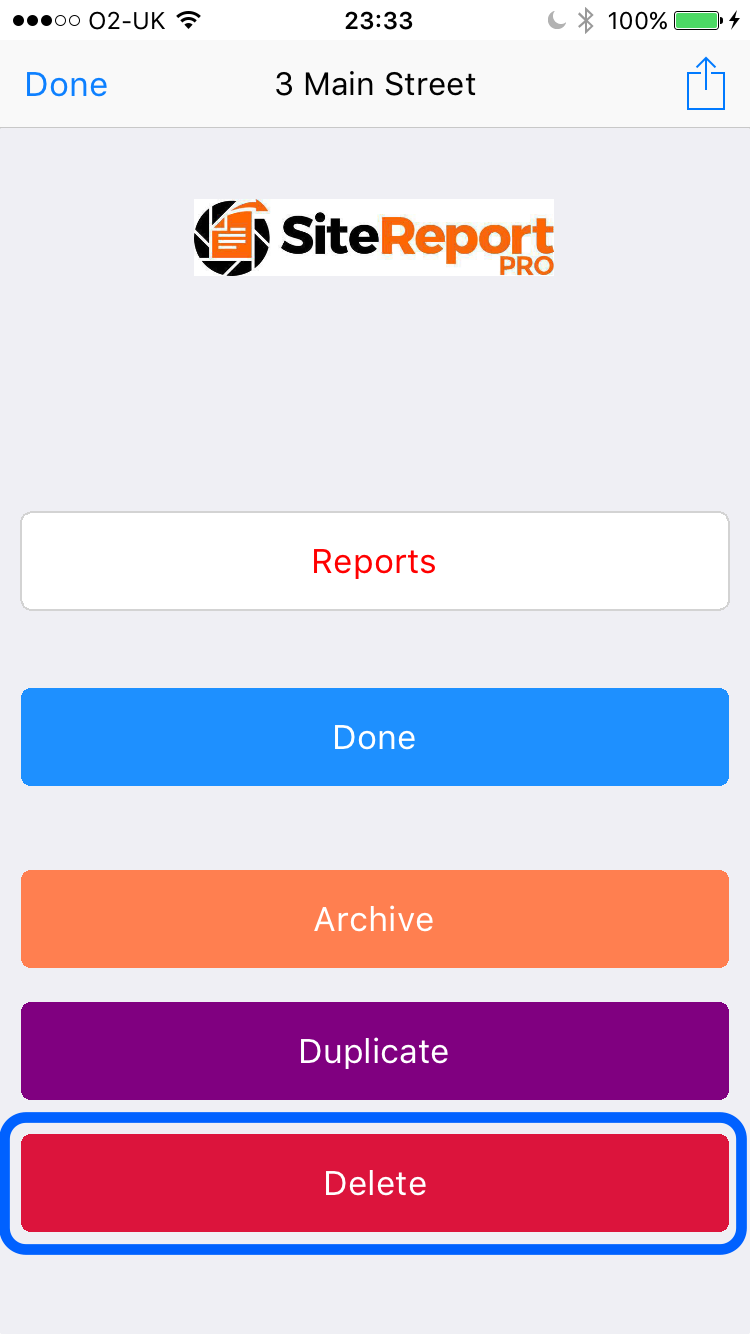The image size is (750, 1334).
Task: Tap the blue Done button
Action: [x=375, y=737]
